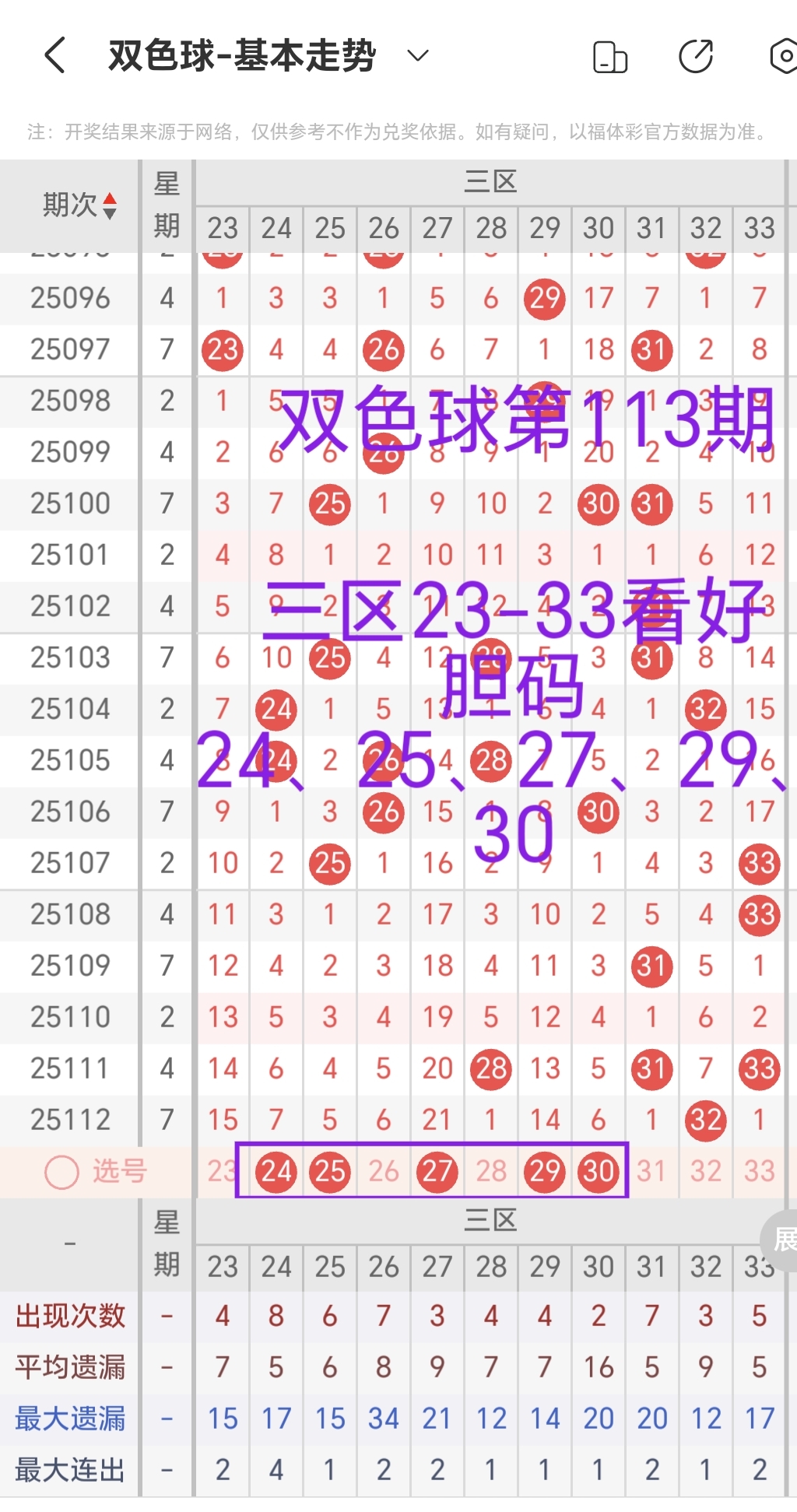This screenshot has height=1512, width=797.
Task: Tap the 出现次数 statistics label
Action: (x=69, y=1316)
